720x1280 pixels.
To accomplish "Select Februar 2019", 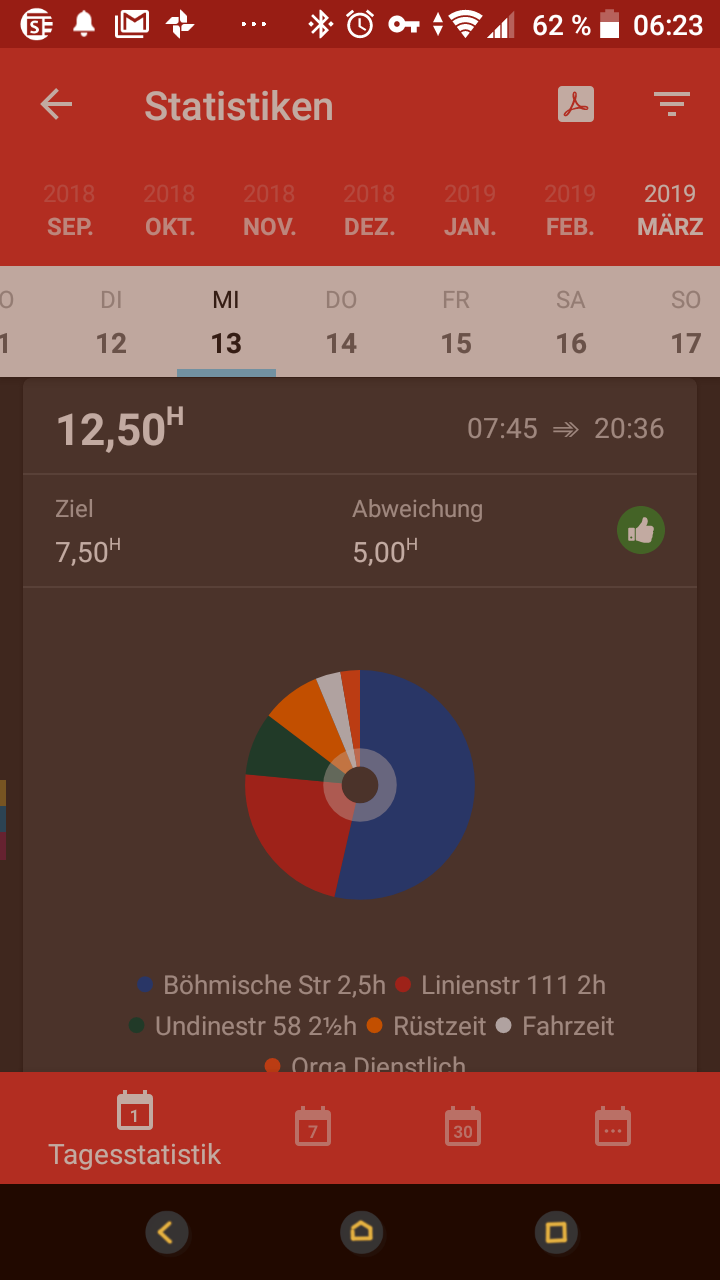I will 570,210.
